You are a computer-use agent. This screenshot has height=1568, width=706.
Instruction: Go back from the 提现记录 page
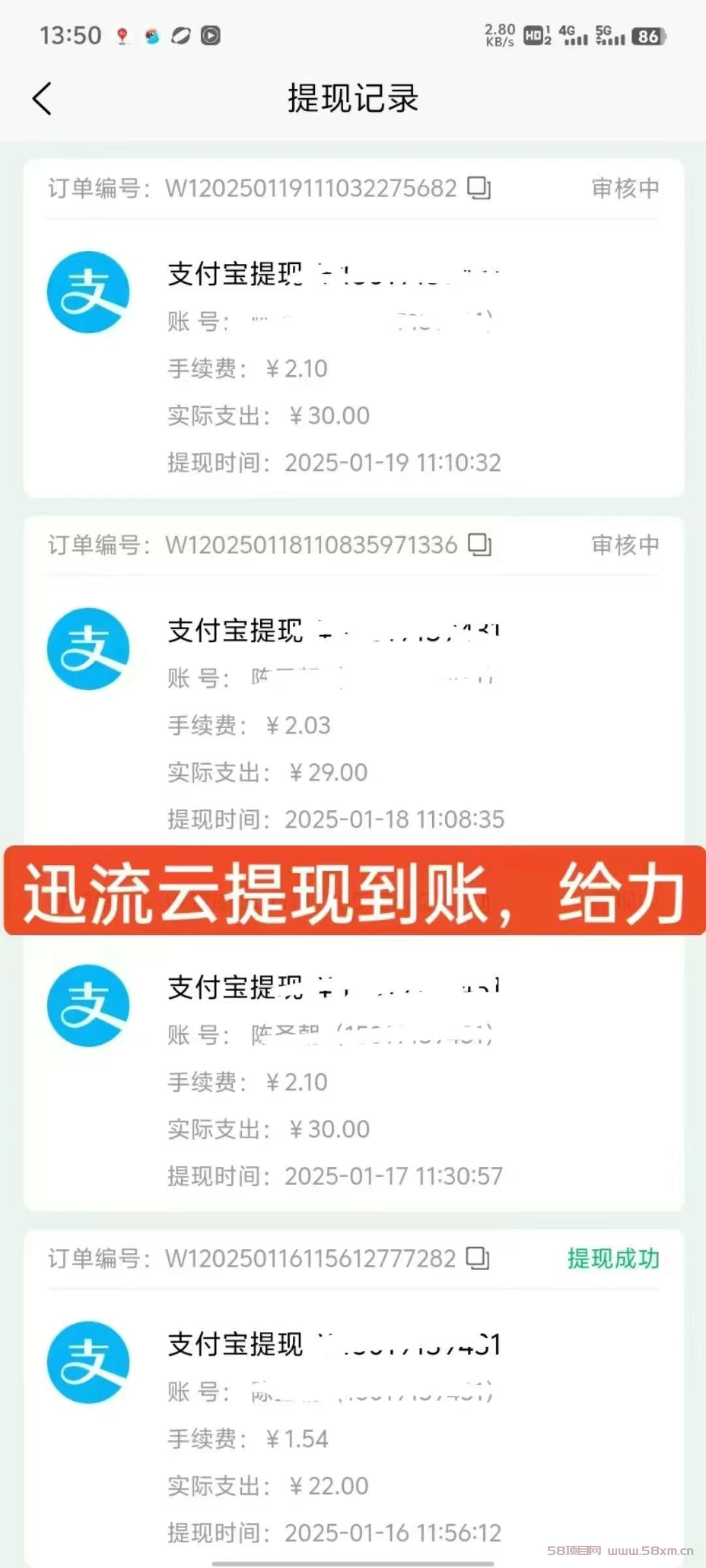coord(42,99)
